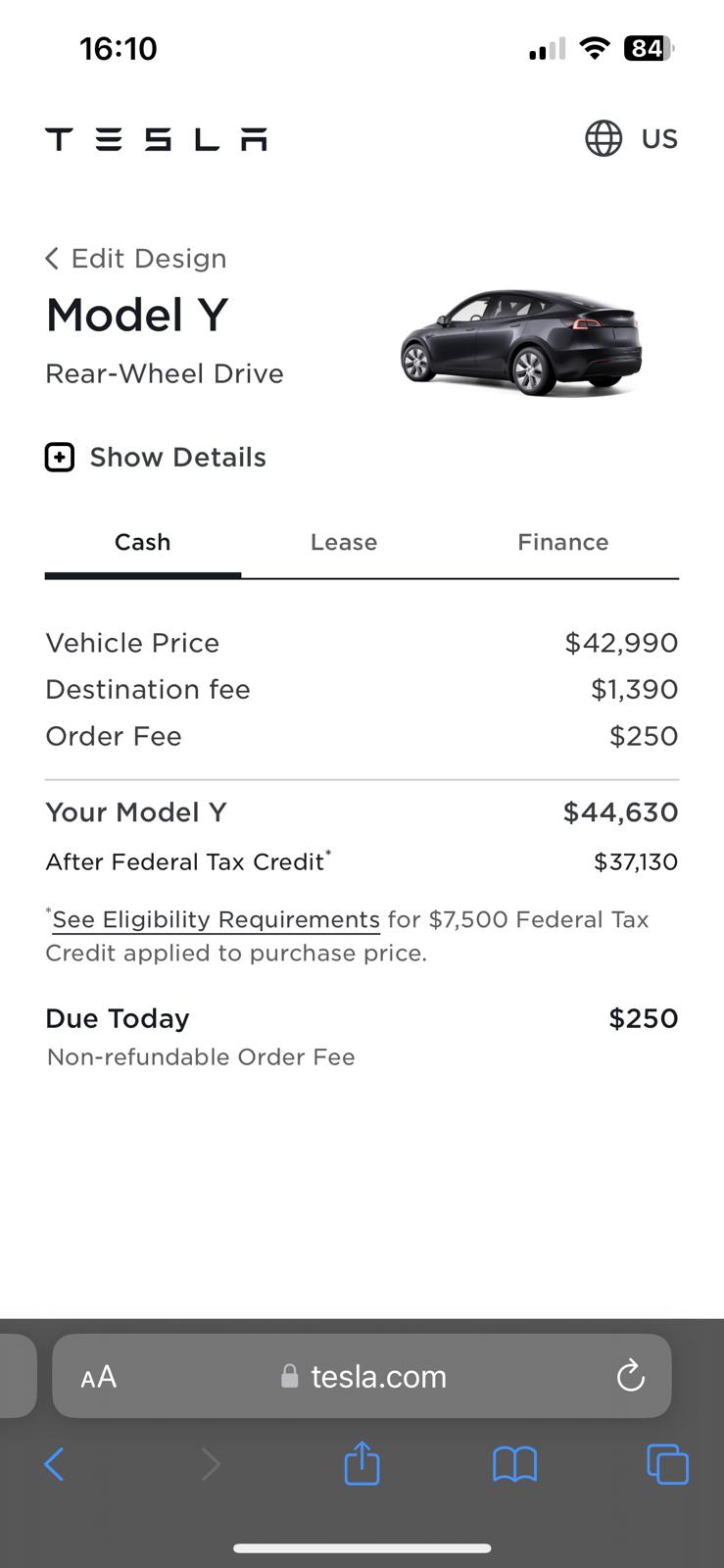Expand Show Details
This screenshot has width=724, height=1568.
[x=156, y=458]
